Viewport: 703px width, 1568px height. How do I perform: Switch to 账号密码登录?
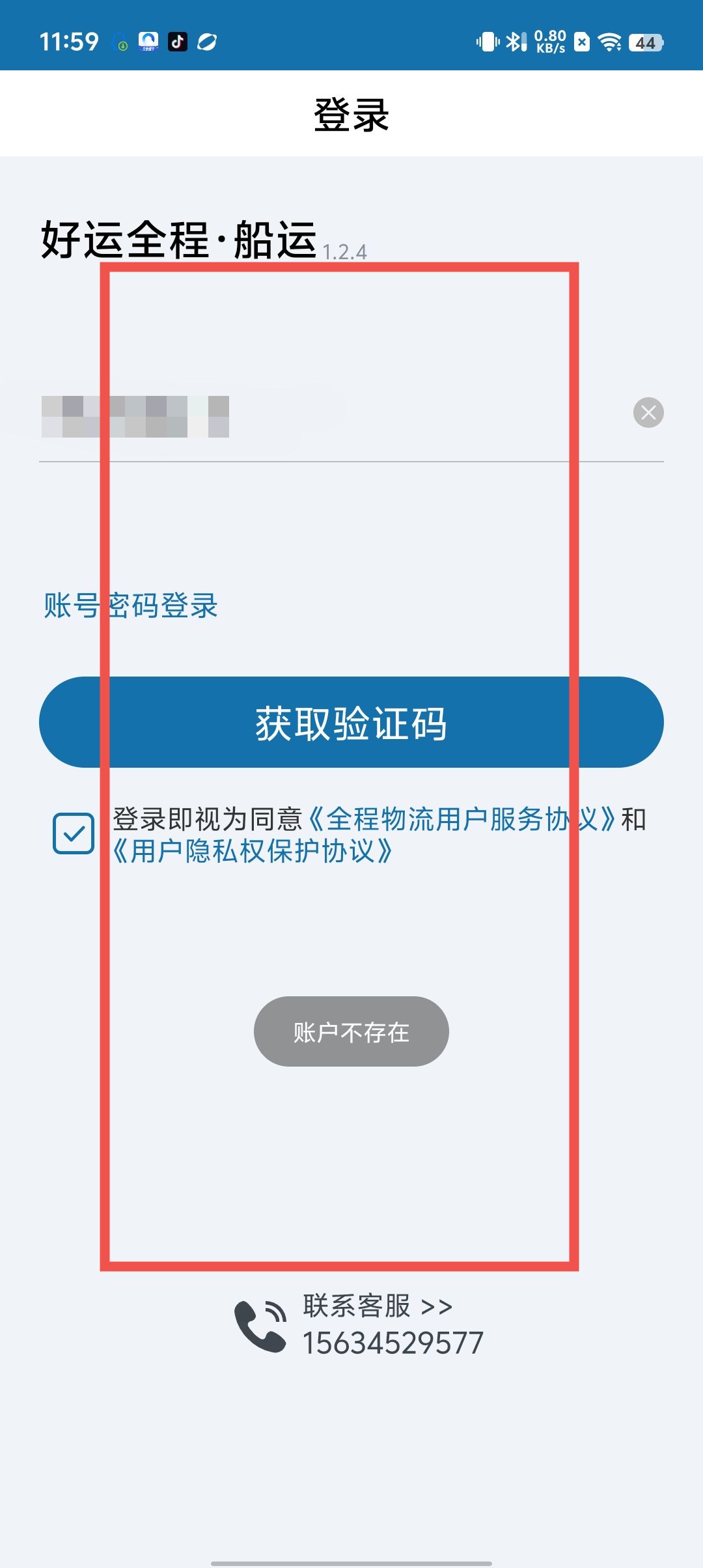tap(131, 606)
